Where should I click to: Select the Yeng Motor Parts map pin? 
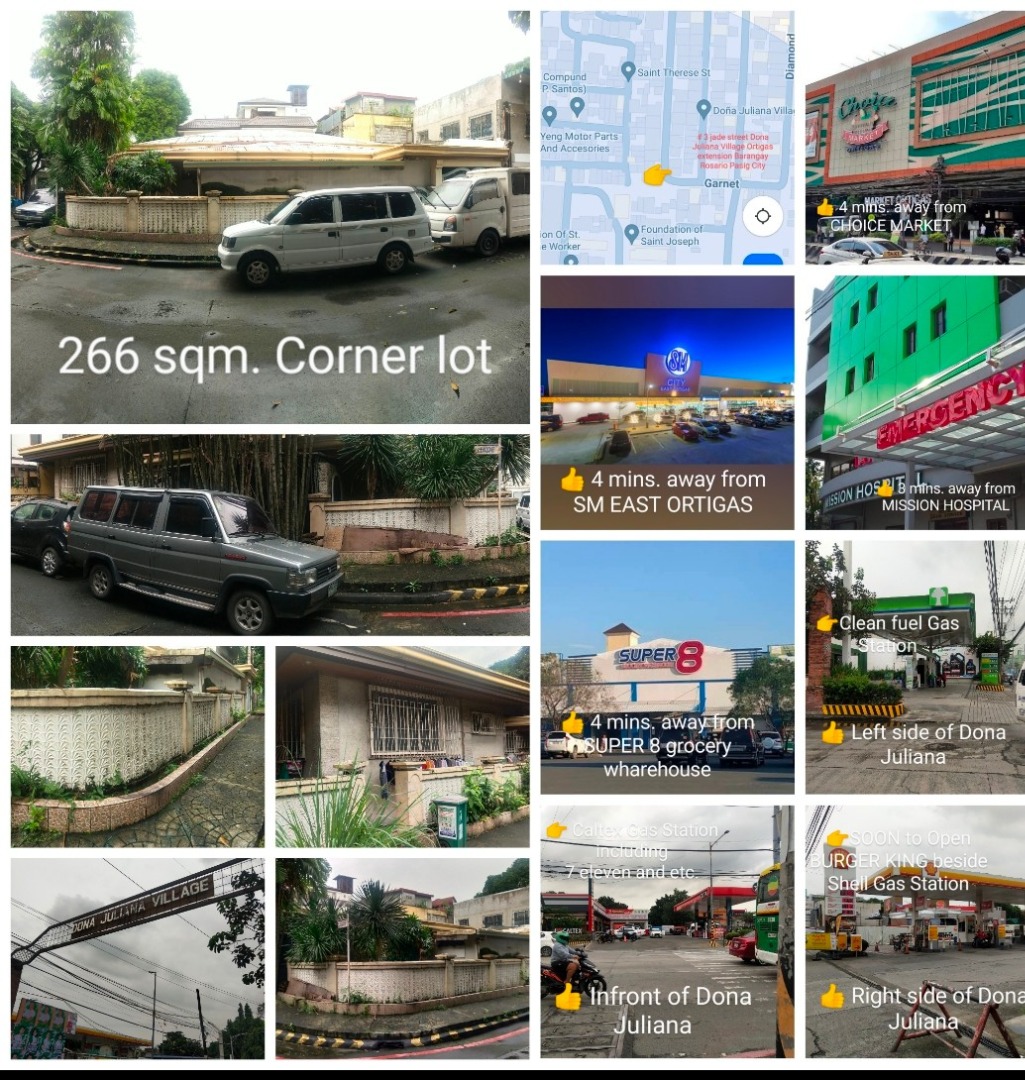(549, 112)
